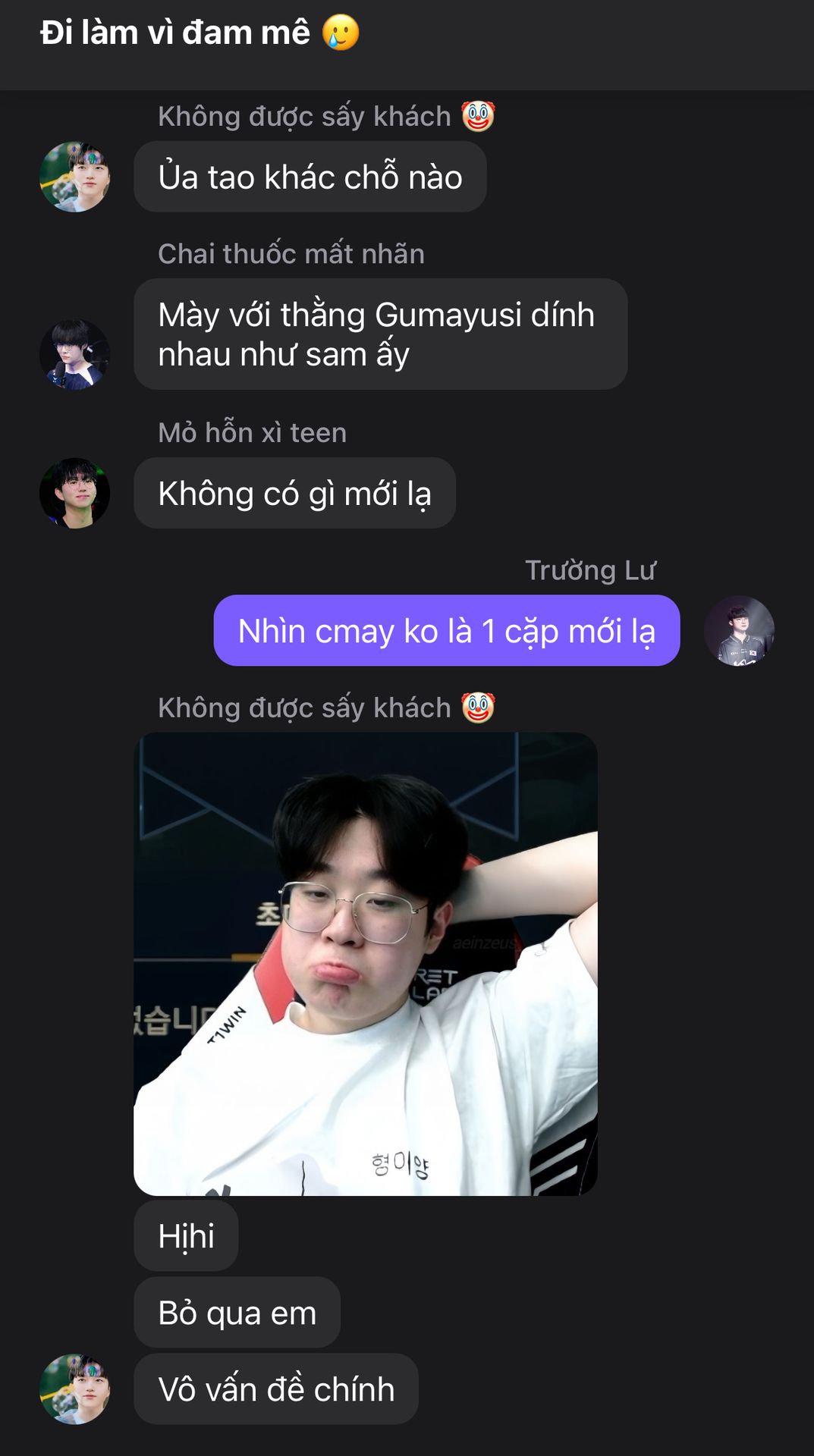Tap avatar next to "Vô vấn đề chính"

click(74, 1389)
